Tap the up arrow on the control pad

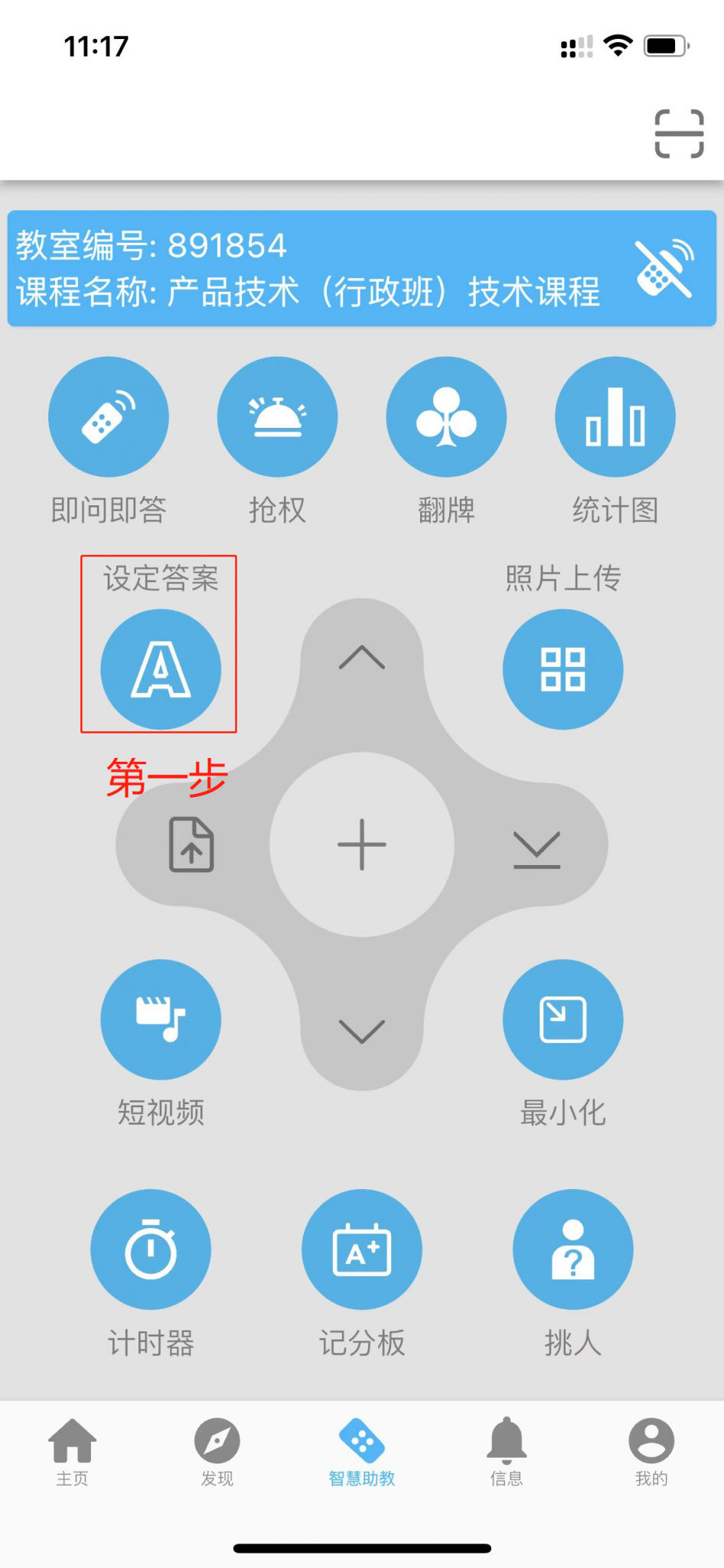pos(362,658)
